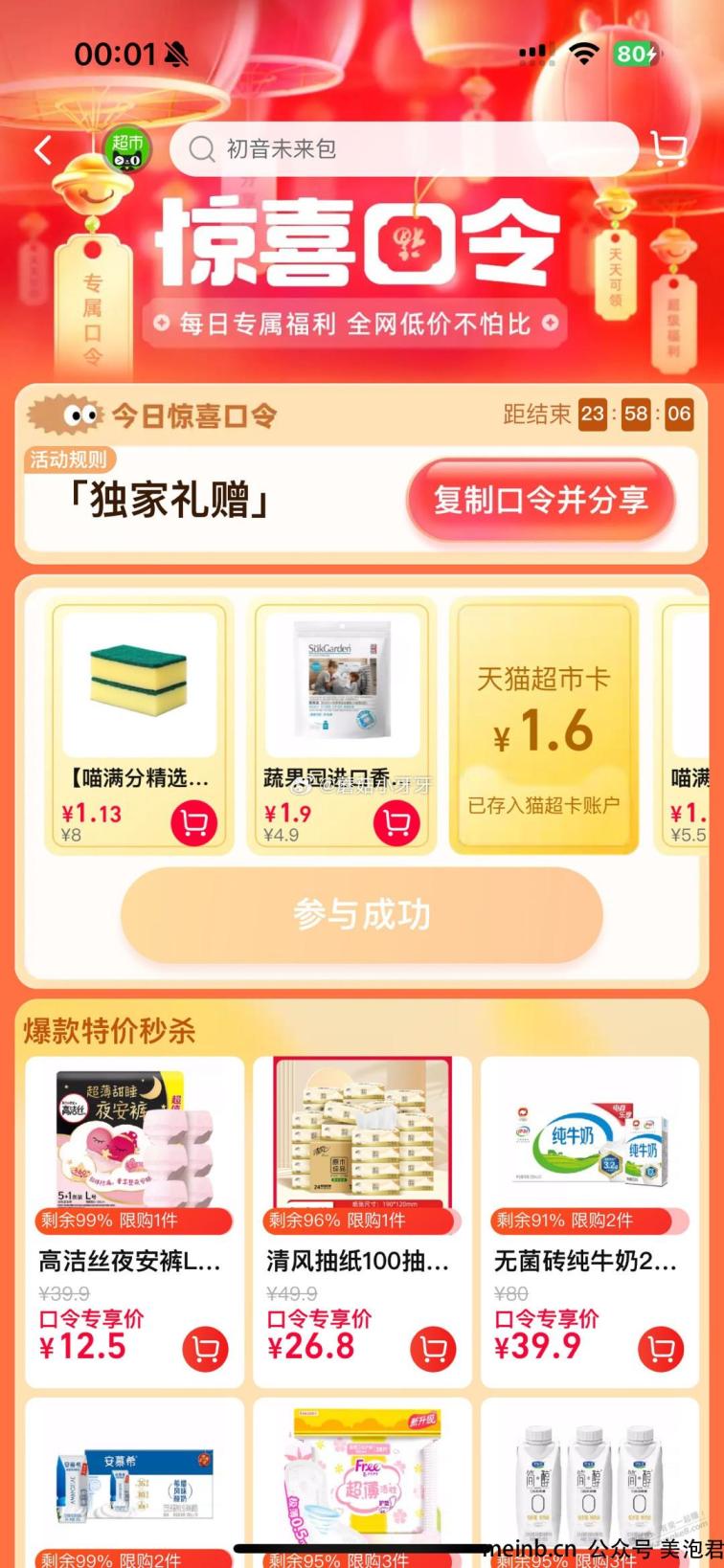Image resolution: width=724 pixels, height=1568 pixels.
Task: Tap the search box showing 初音未来包
Action: [402, 149]
